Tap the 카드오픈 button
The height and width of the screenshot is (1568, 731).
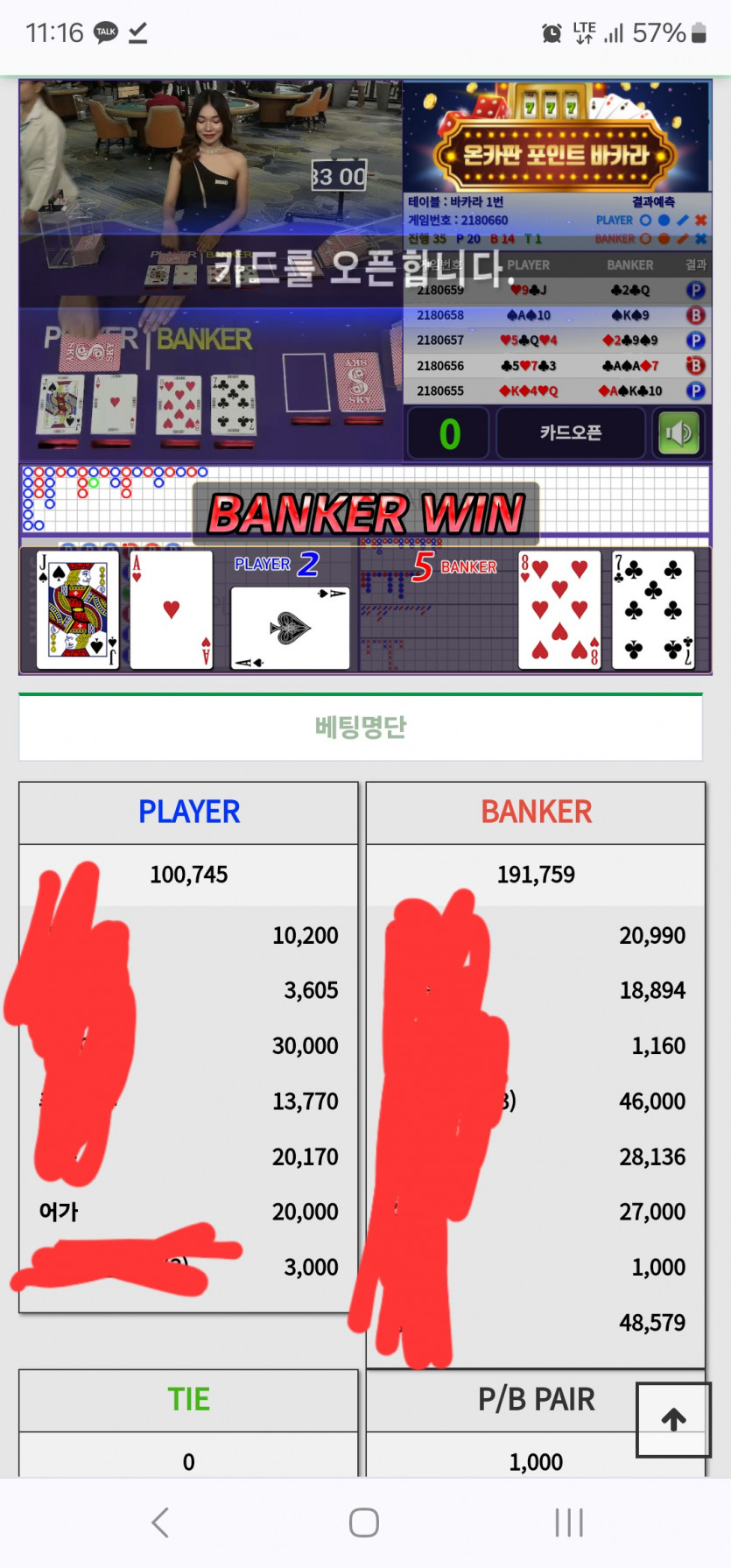(x=570, y=432)
